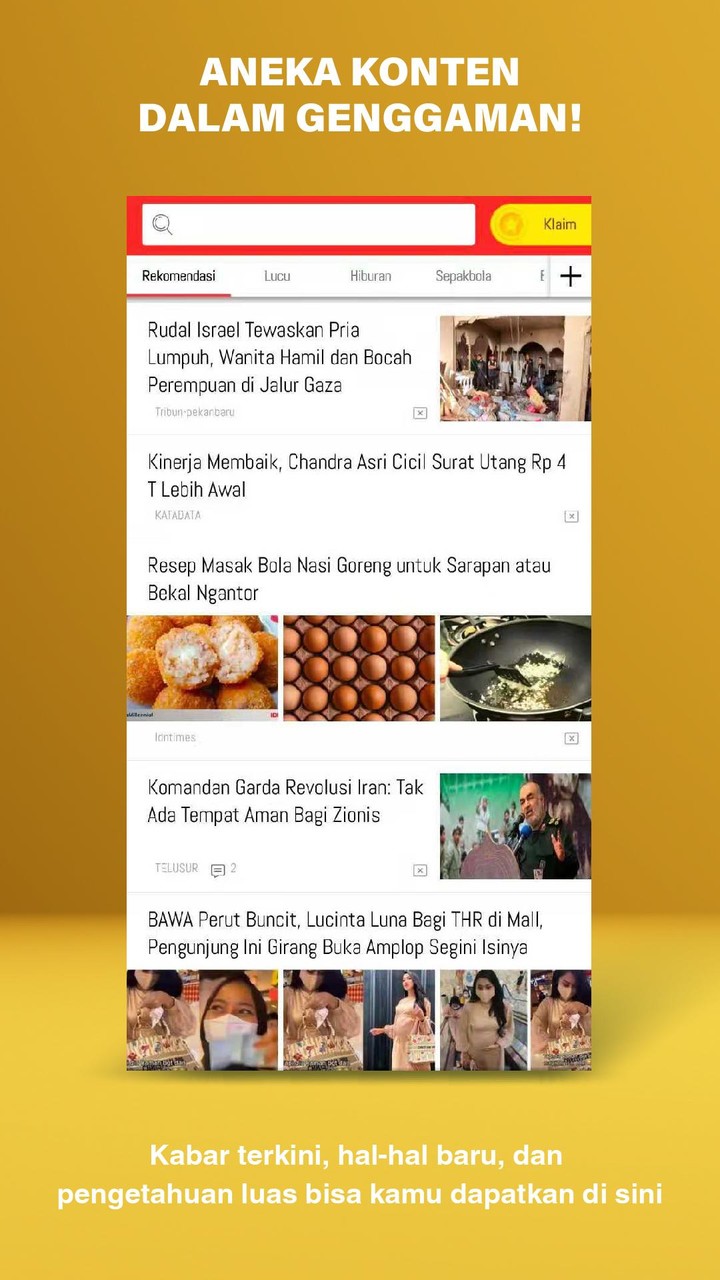This screenshot has width=720, height=1280.
Task: Dismiss the Iran commander article via X icon
Action: [x=421, y=870]
